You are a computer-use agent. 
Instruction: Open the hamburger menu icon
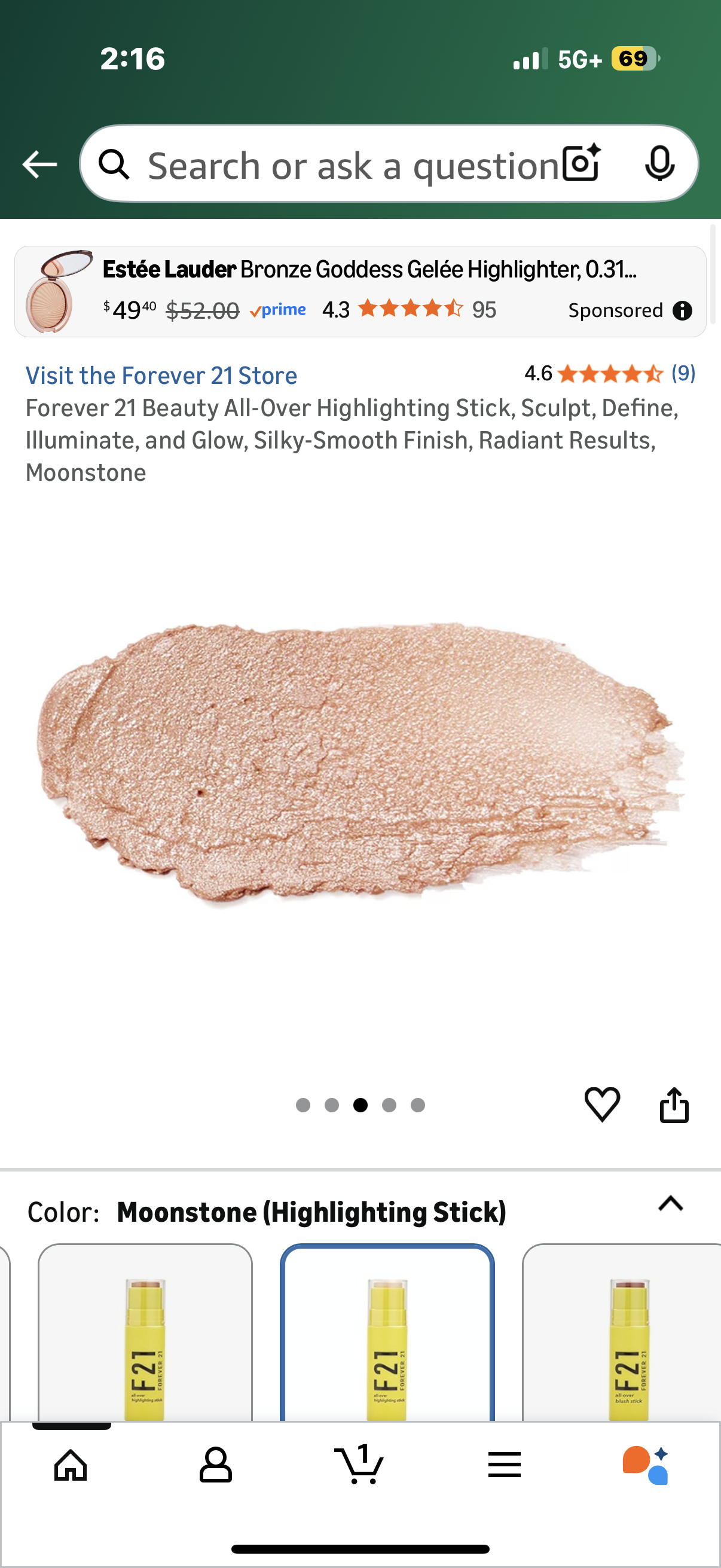pyautogui.click(x=505, y=1465)
